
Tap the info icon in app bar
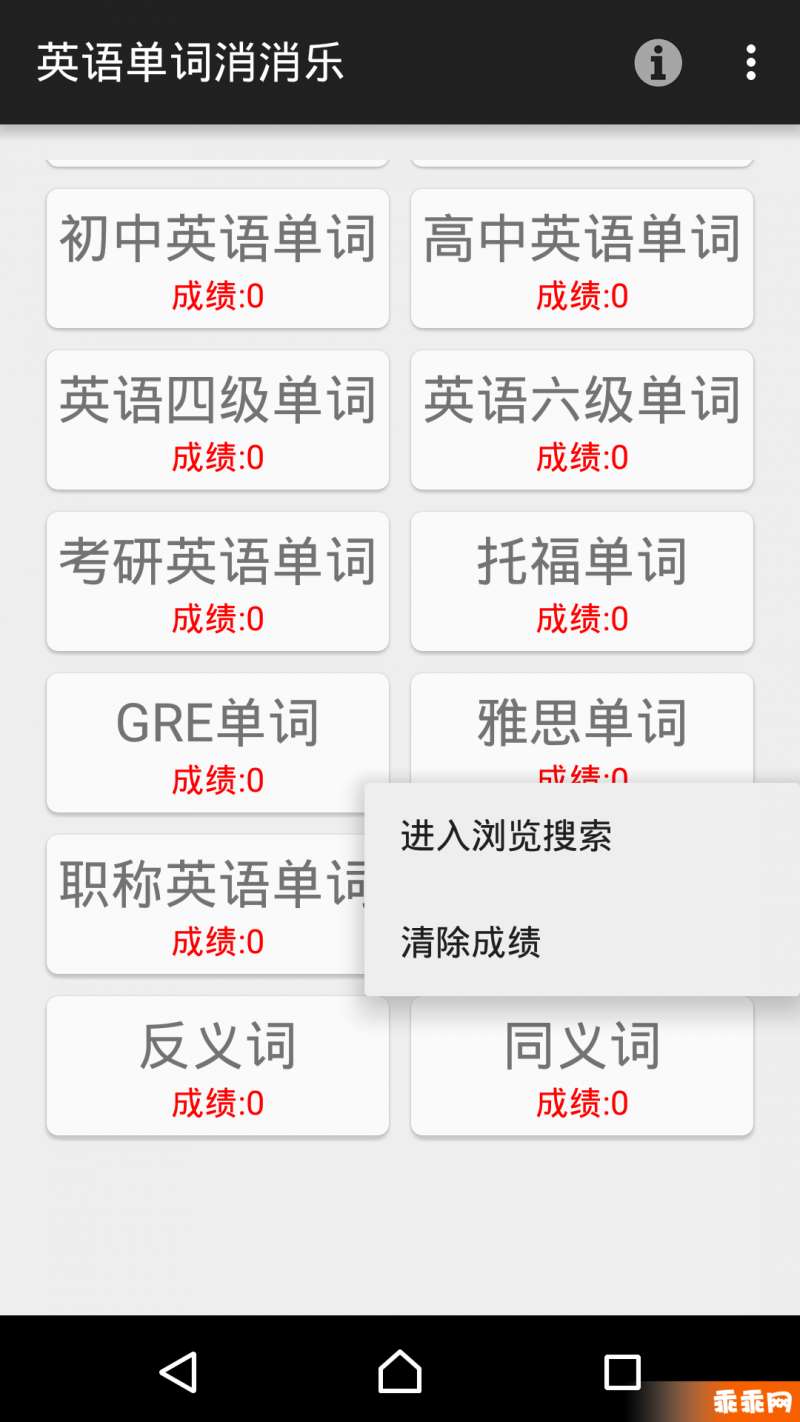[658, 63]
